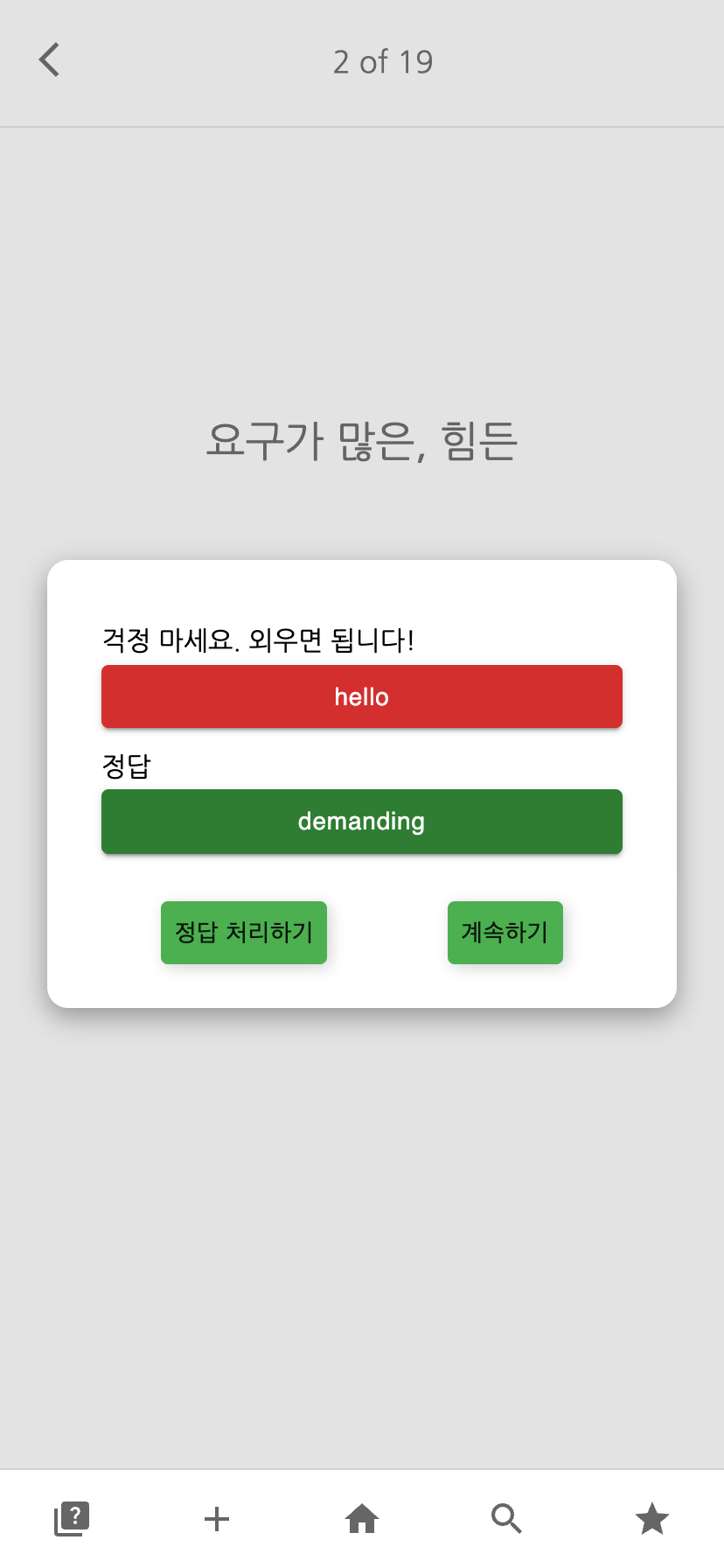Screen dimensions: 724x1568
Task: Open the search tab
Action: pos(506,1518)
